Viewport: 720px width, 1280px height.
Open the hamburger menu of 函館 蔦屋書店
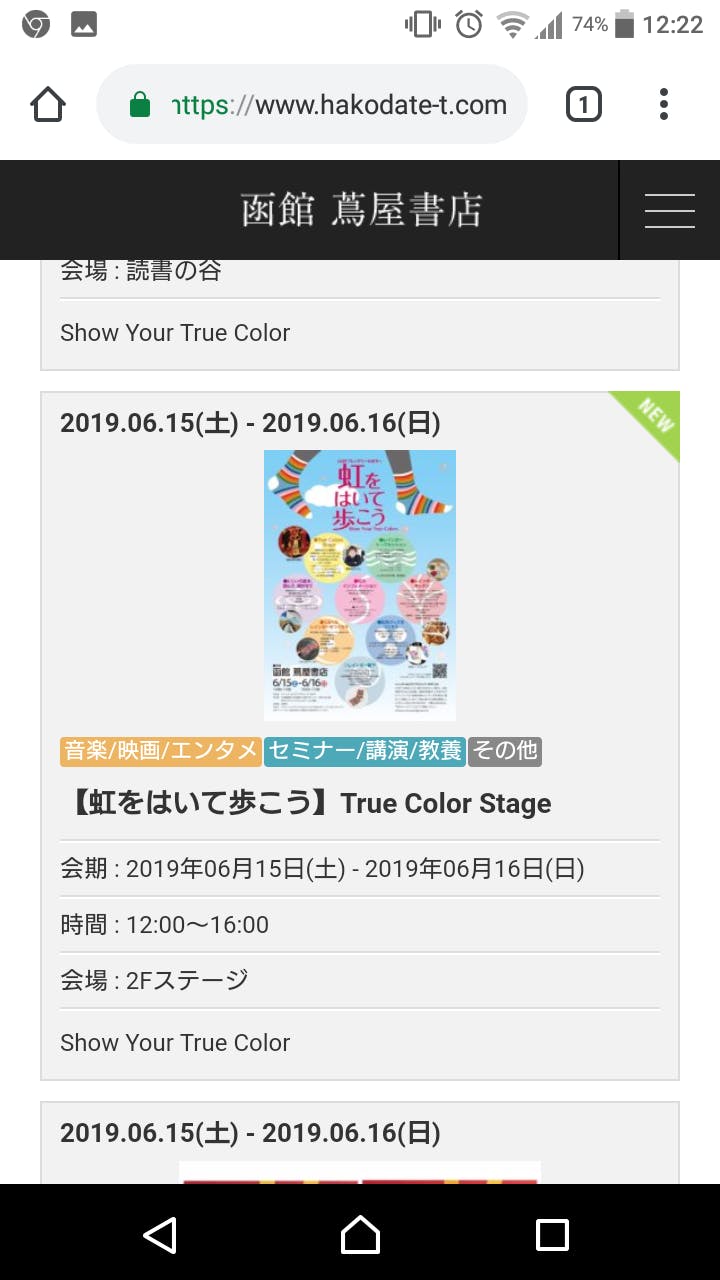(669, 210)
